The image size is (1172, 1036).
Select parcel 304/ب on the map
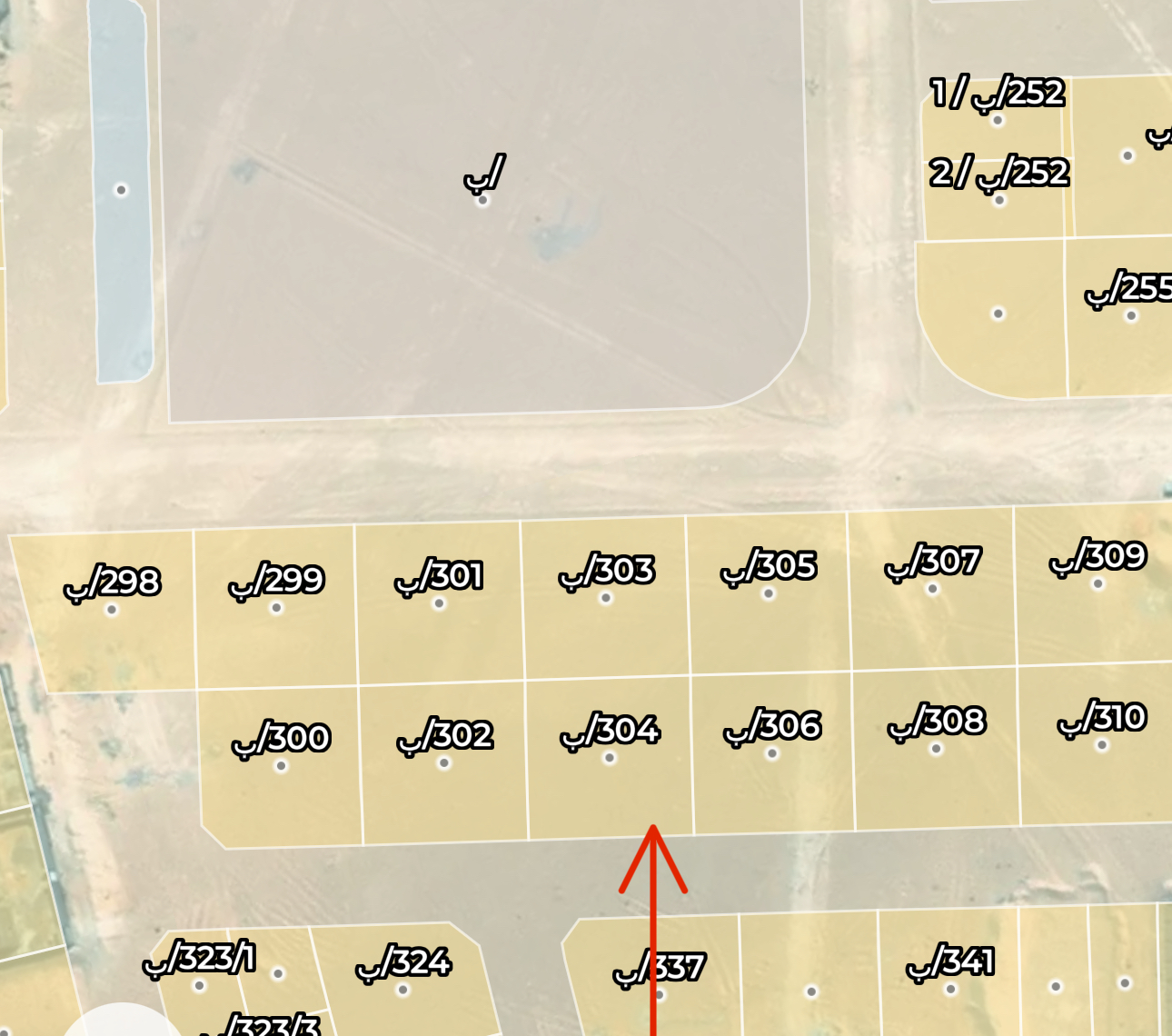pos(610,757)
